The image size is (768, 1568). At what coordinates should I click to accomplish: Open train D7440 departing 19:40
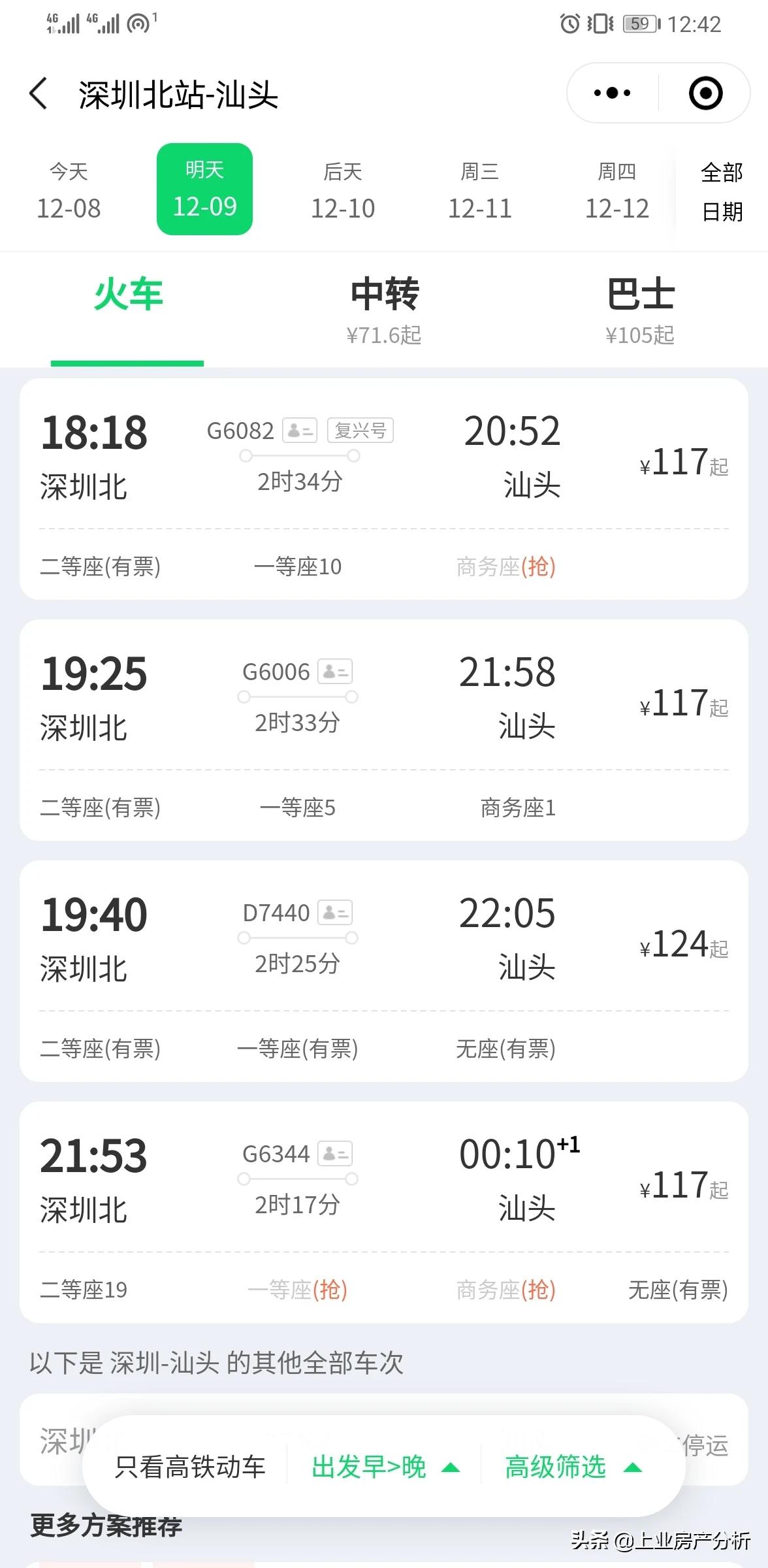(384, 971)
